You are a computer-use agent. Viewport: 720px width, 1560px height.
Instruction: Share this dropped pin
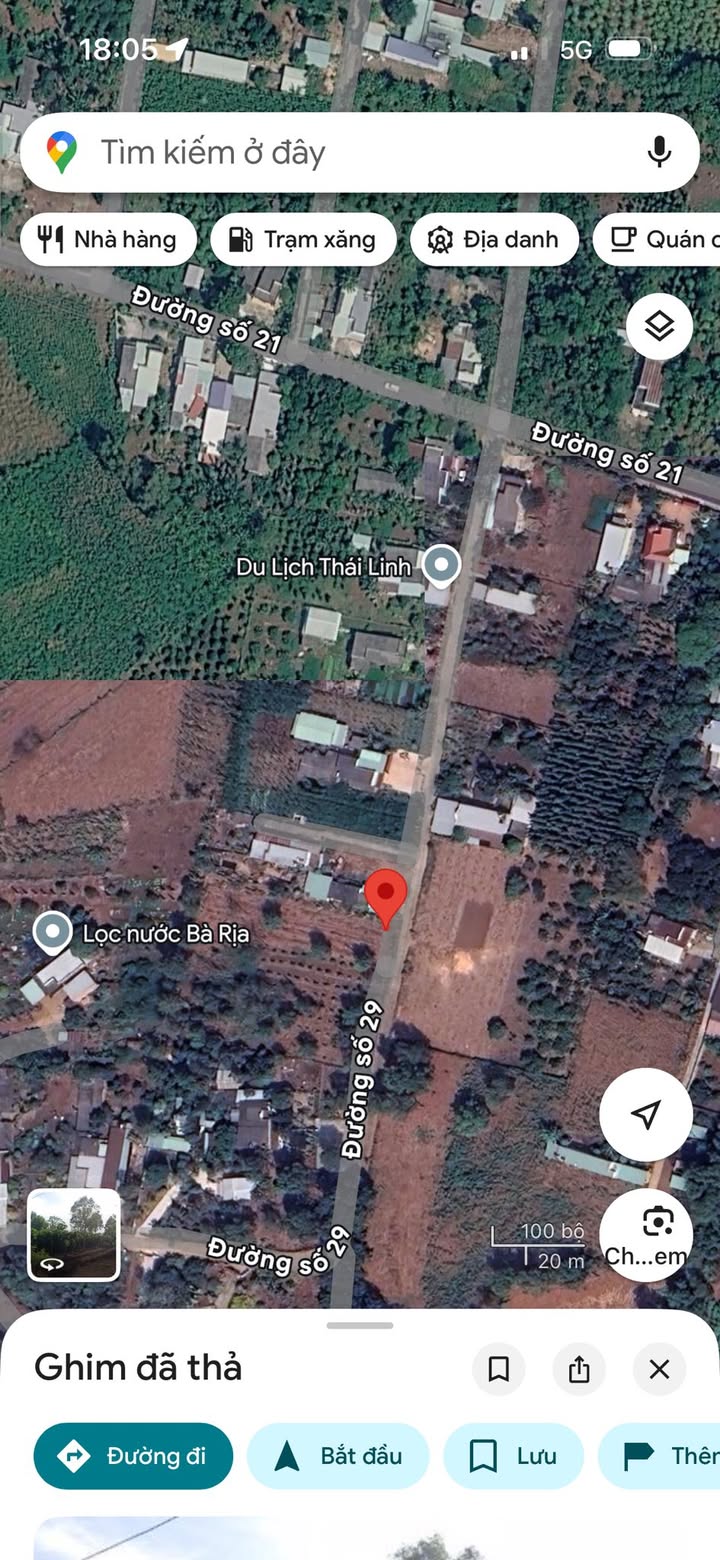tap(579, 1369)
